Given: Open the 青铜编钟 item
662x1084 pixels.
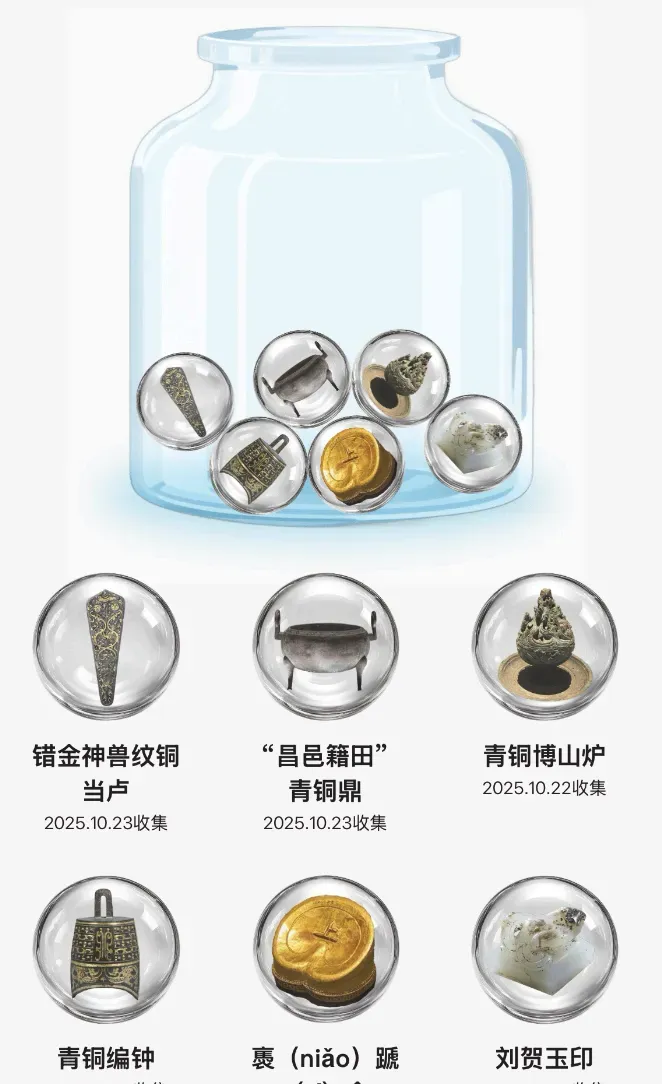Looking at the screenshot, I should point(106,949).
